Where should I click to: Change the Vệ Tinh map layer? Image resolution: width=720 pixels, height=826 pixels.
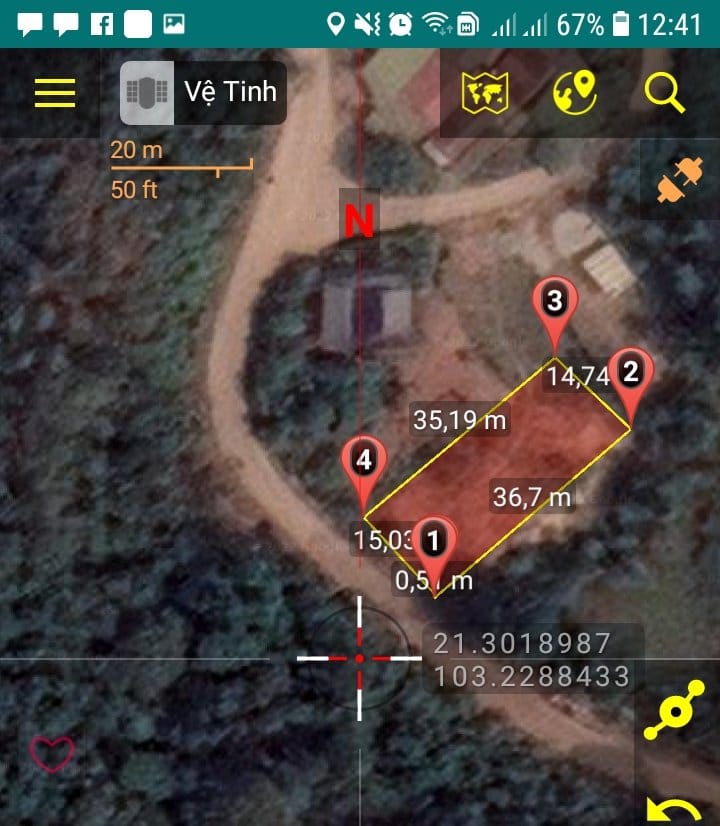pos(203,93)
